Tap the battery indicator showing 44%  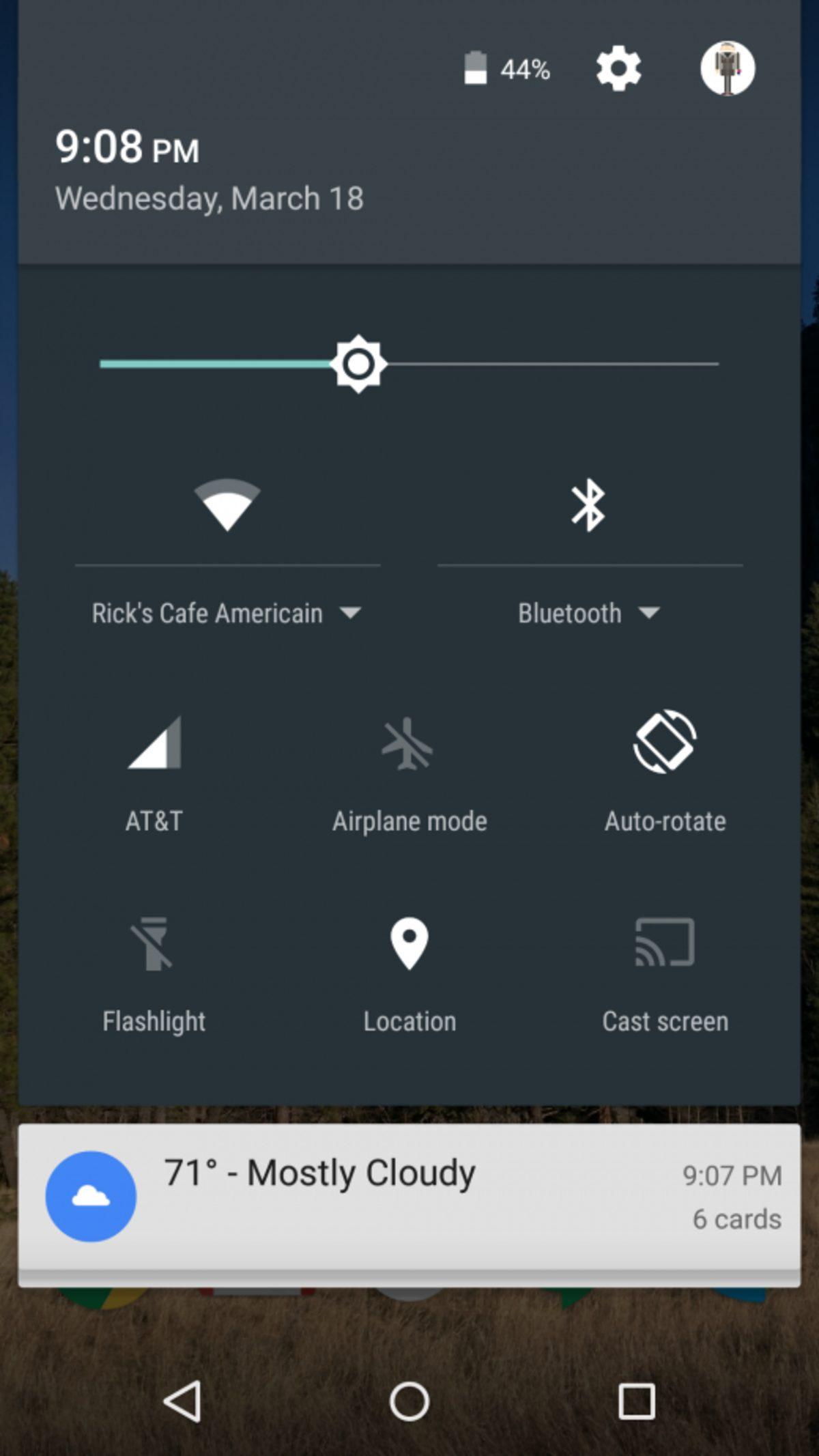[505, 68]
